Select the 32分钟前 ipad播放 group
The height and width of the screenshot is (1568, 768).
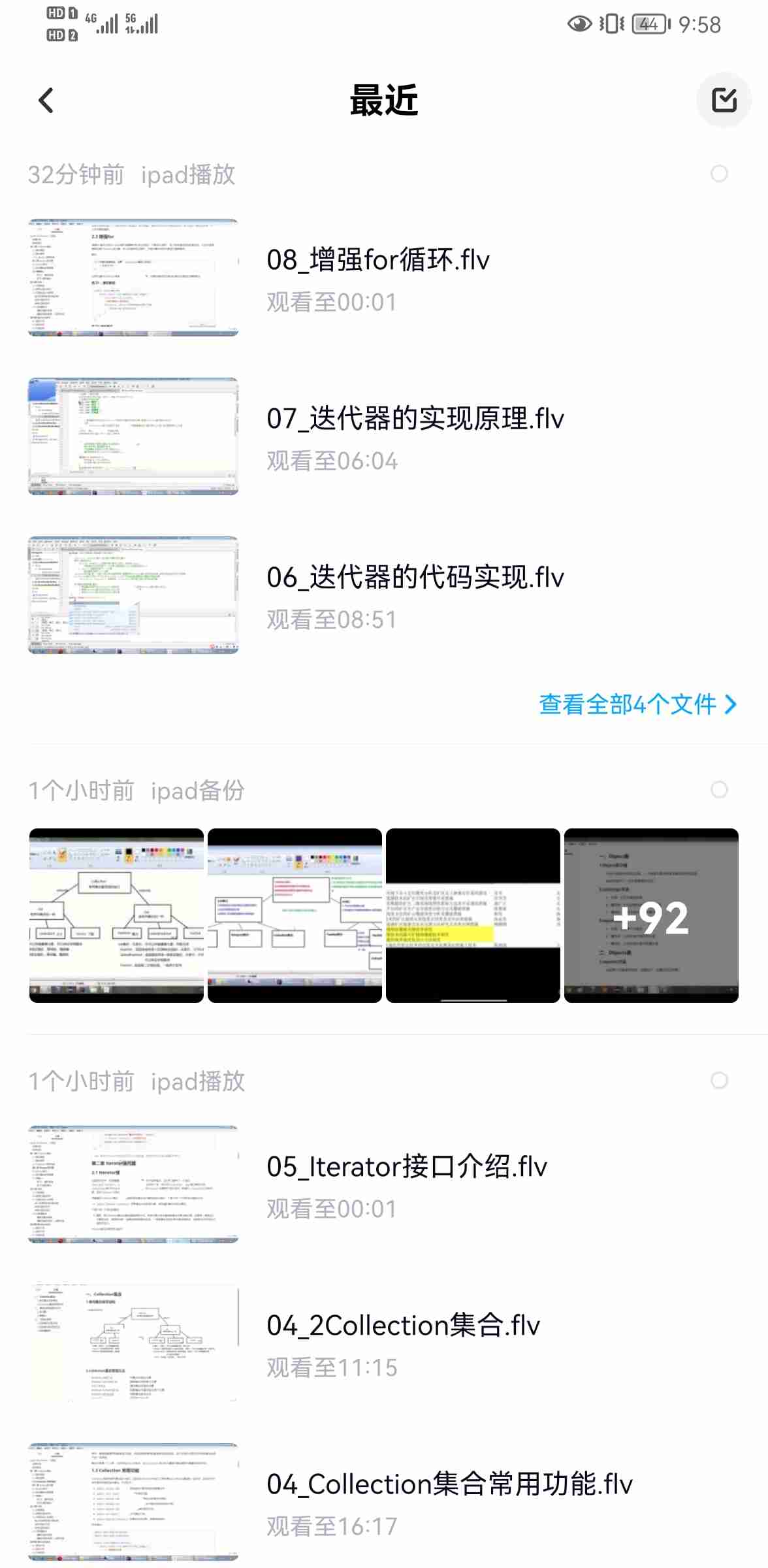(x=719, y=174)
